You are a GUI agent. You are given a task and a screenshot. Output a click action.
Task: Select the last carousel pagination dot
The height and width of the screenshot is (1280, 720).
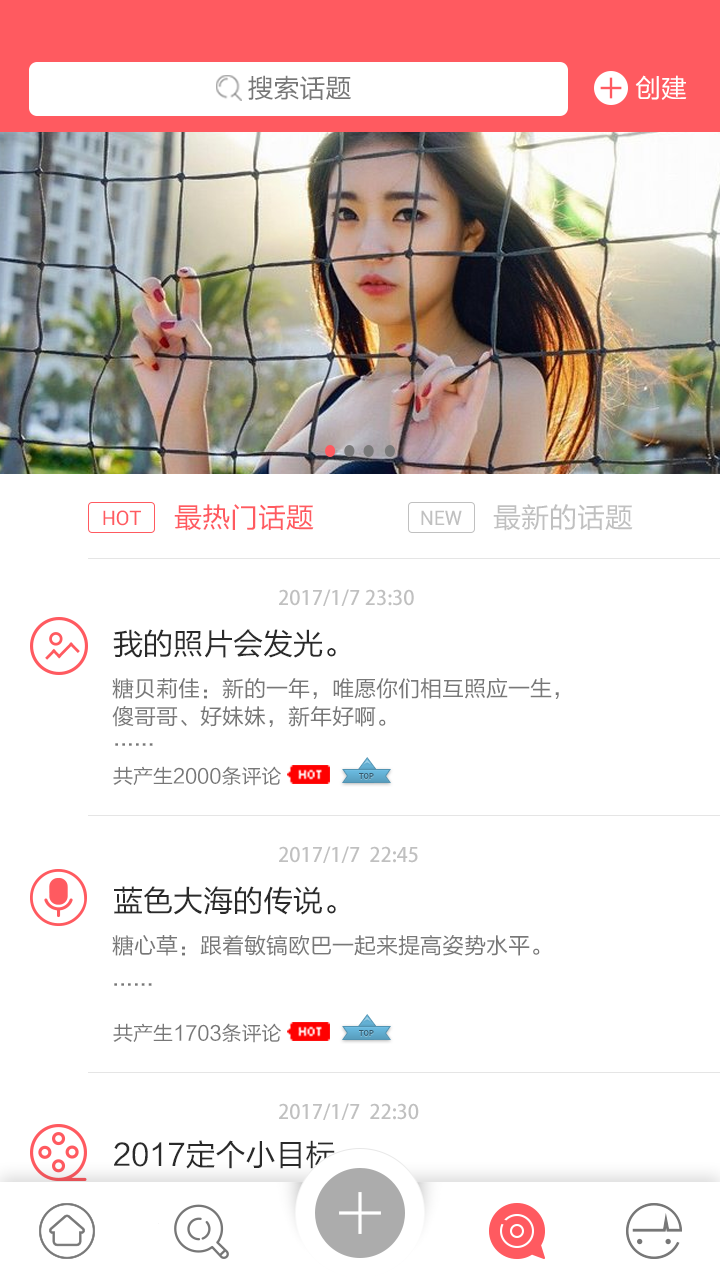coord(388,450)
